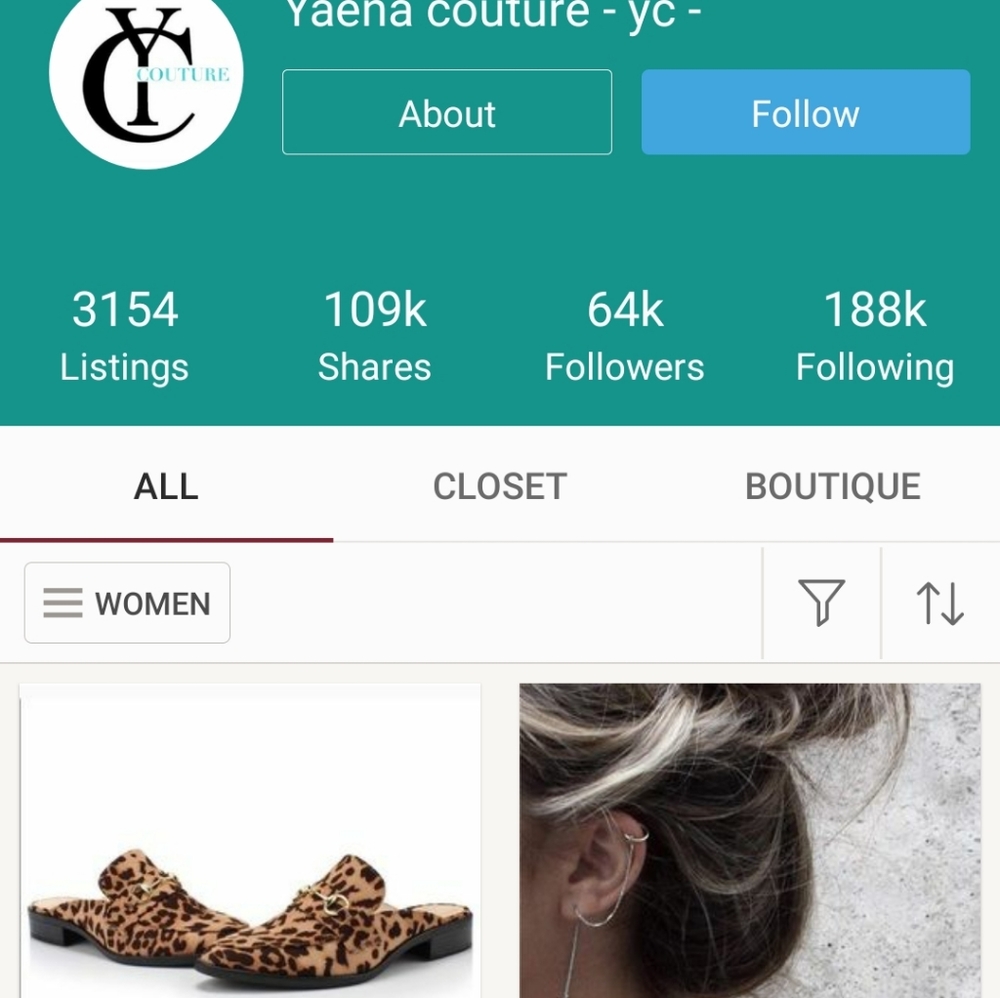Open the About section of Yaena couture
1000x998 pixels.
click(x=447, y=112)
